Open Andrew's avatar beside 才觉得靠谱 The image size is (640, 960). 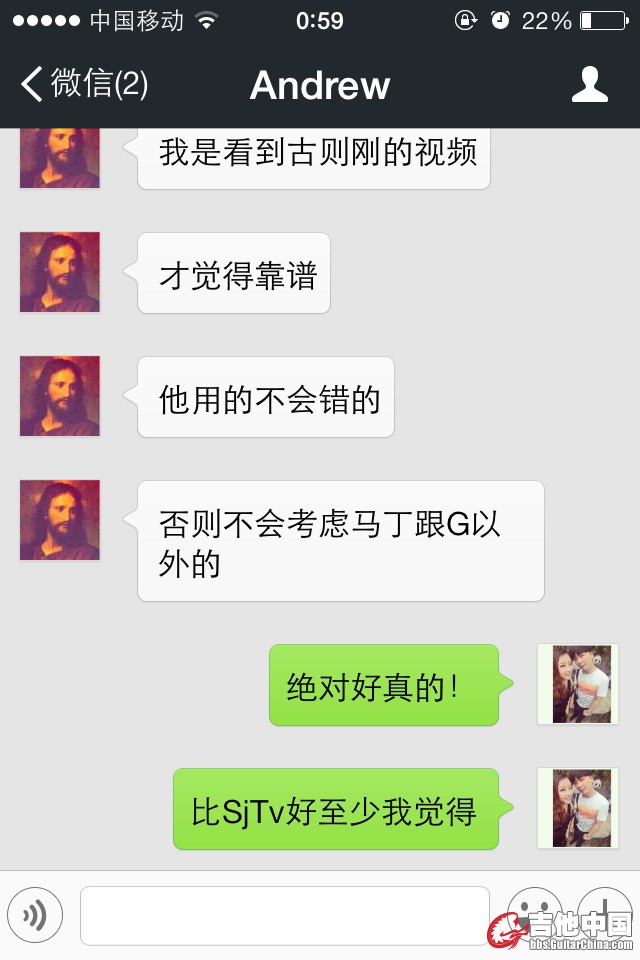point(60,272)
